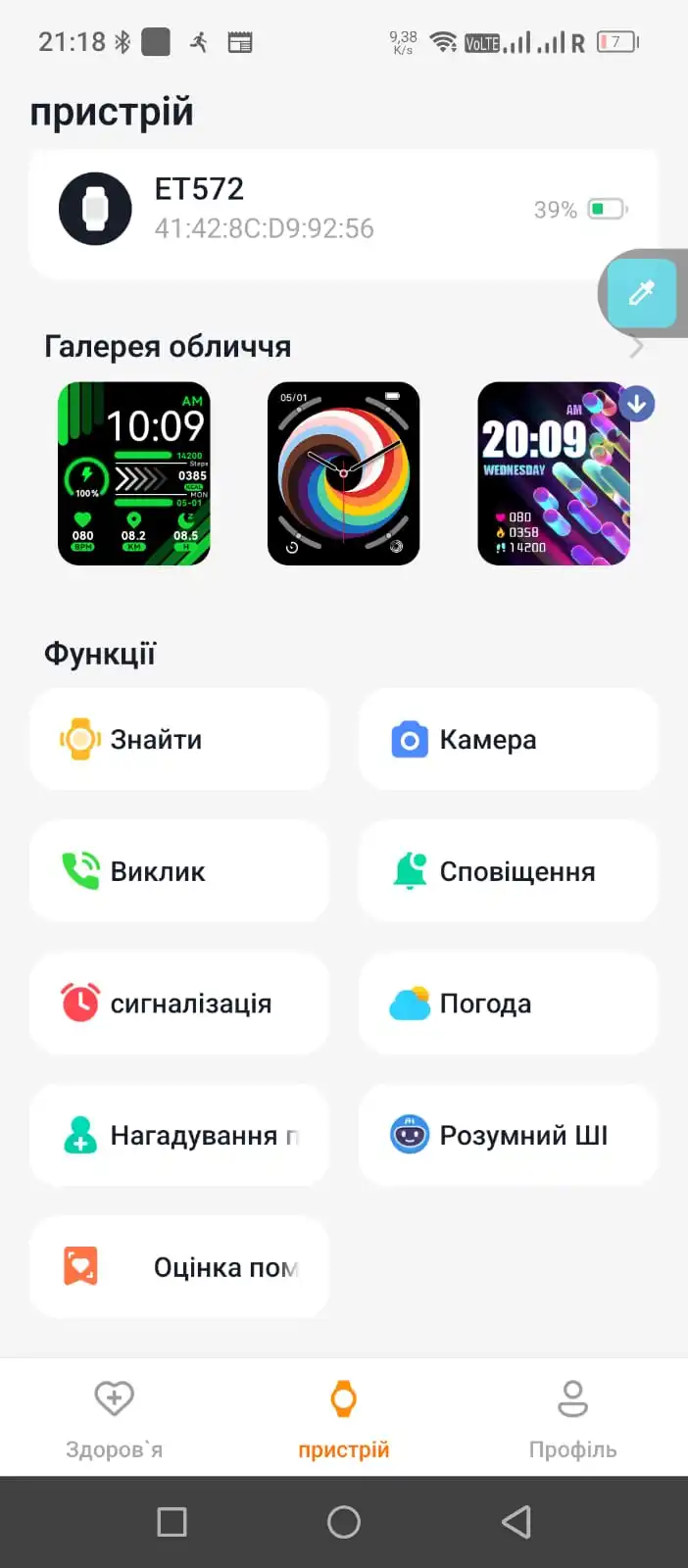Open the Камера function
Viewport: 688px width, 1568px height.
click(x=508, y=739)
